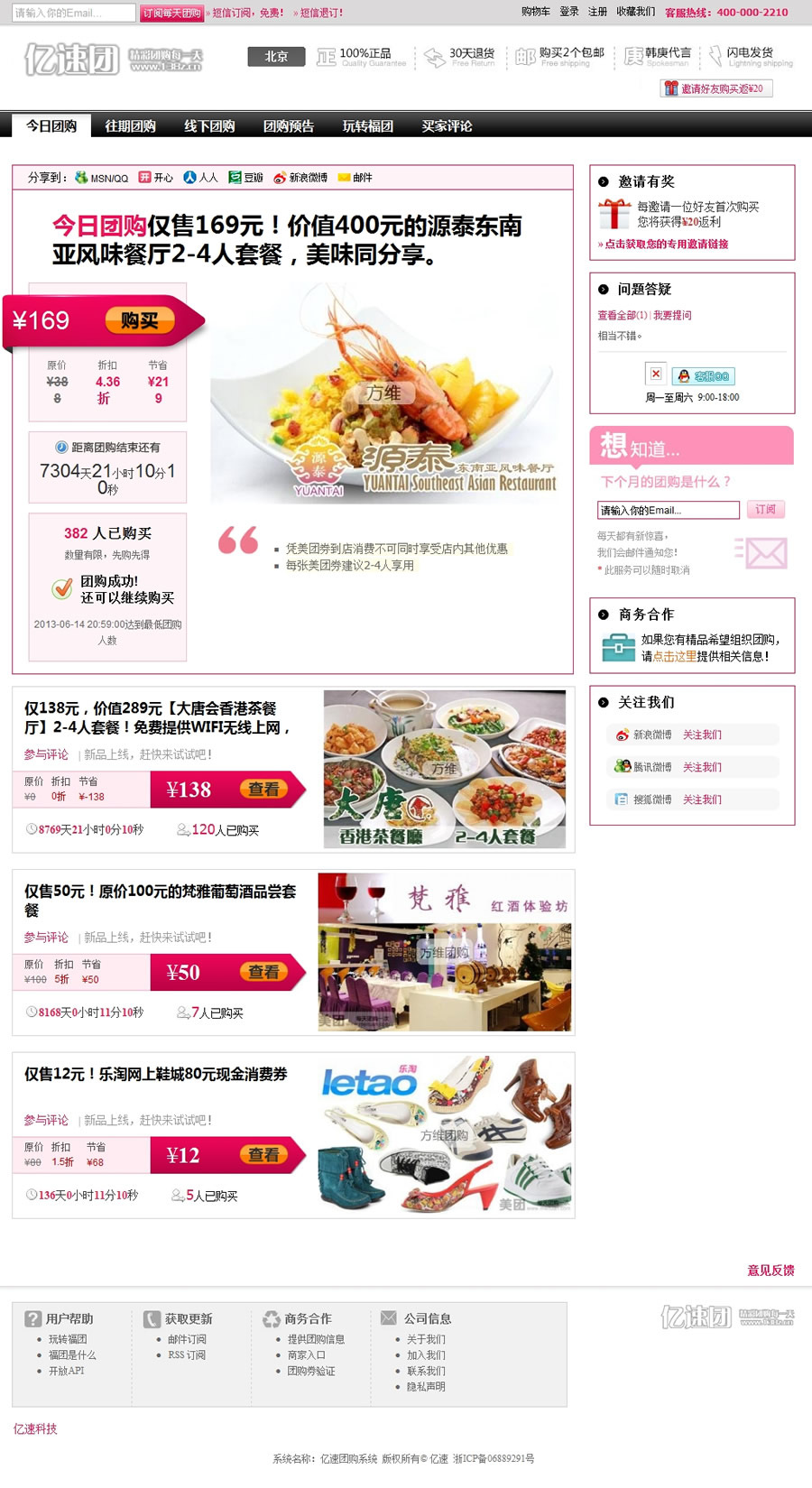Tap the 订阅 button next to Email field
The height and width of the screenshot is (1488, 812).
coord(765,509)
